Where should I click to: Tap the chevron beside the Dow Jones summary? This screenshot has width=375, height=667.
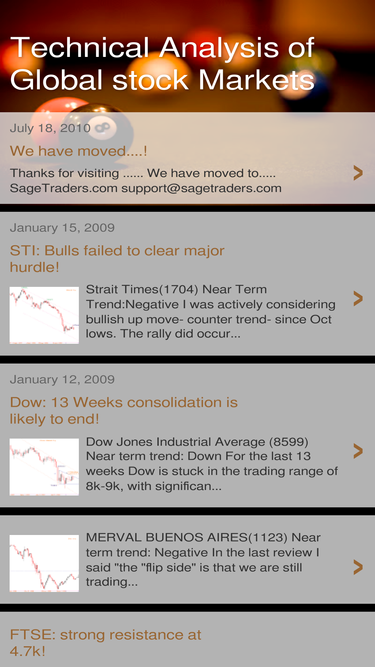(358, 450)
